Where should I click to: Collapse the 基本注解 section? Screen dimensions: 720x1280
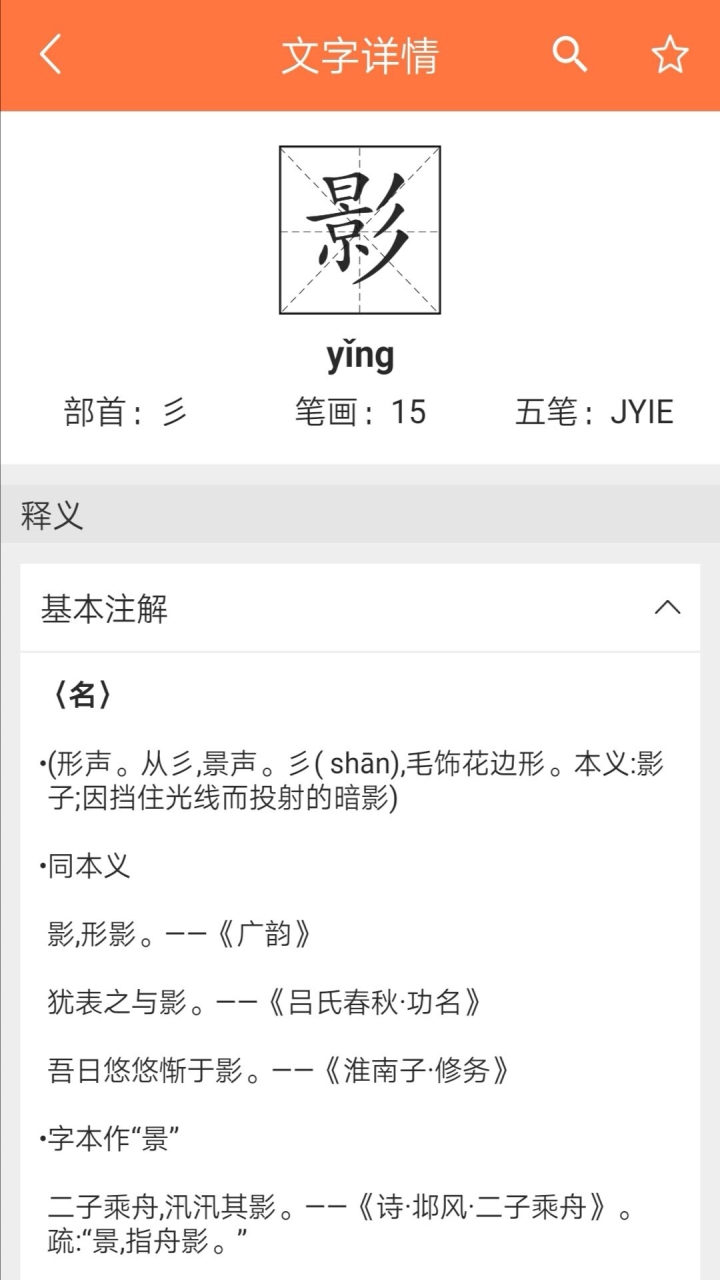click(x=667, y=608)
